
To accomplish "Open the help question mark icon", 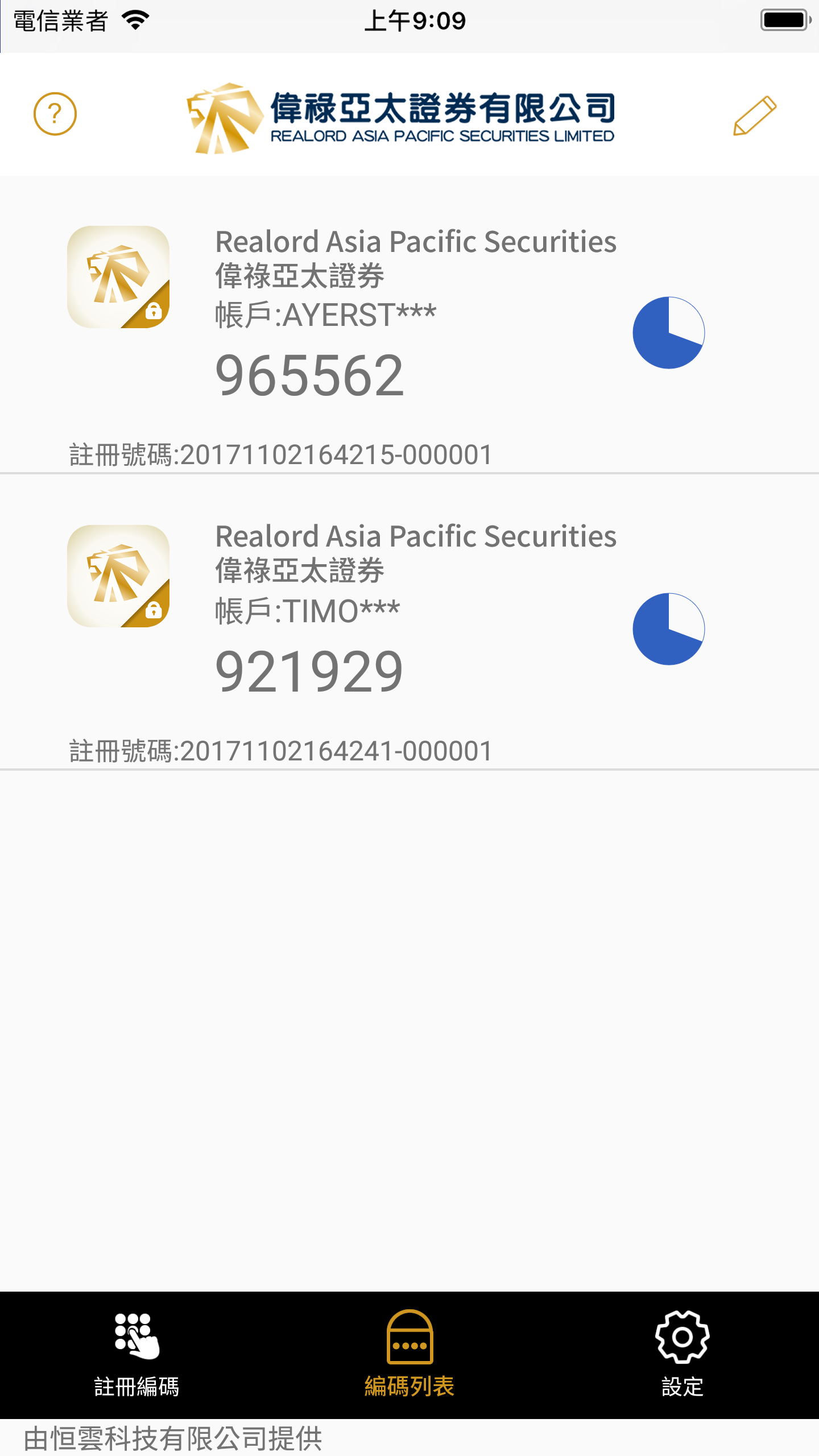I will click(x=55, y=114).
